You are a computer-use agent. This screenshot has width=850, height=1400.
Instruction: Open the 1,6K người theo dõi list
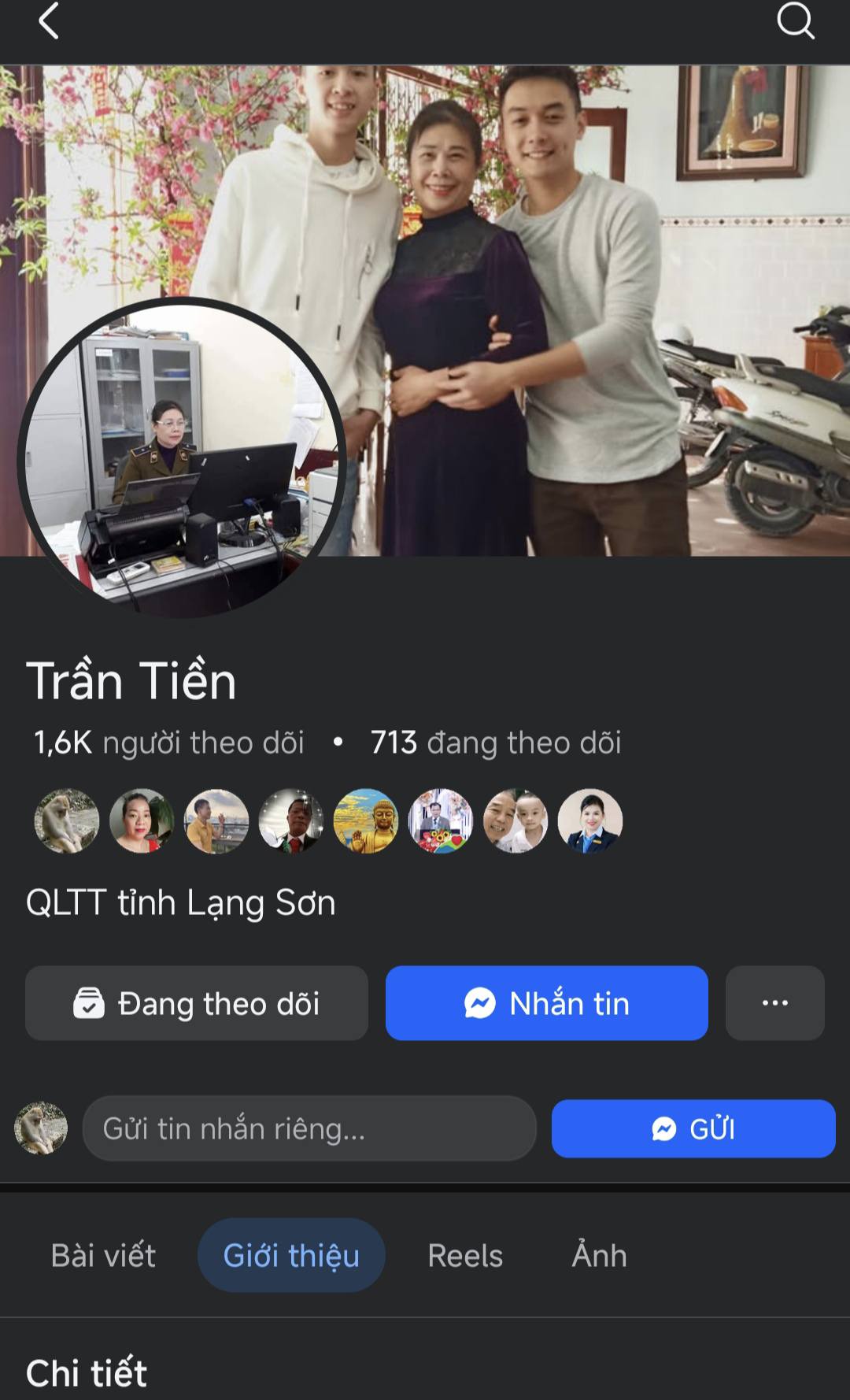[168, 743]
